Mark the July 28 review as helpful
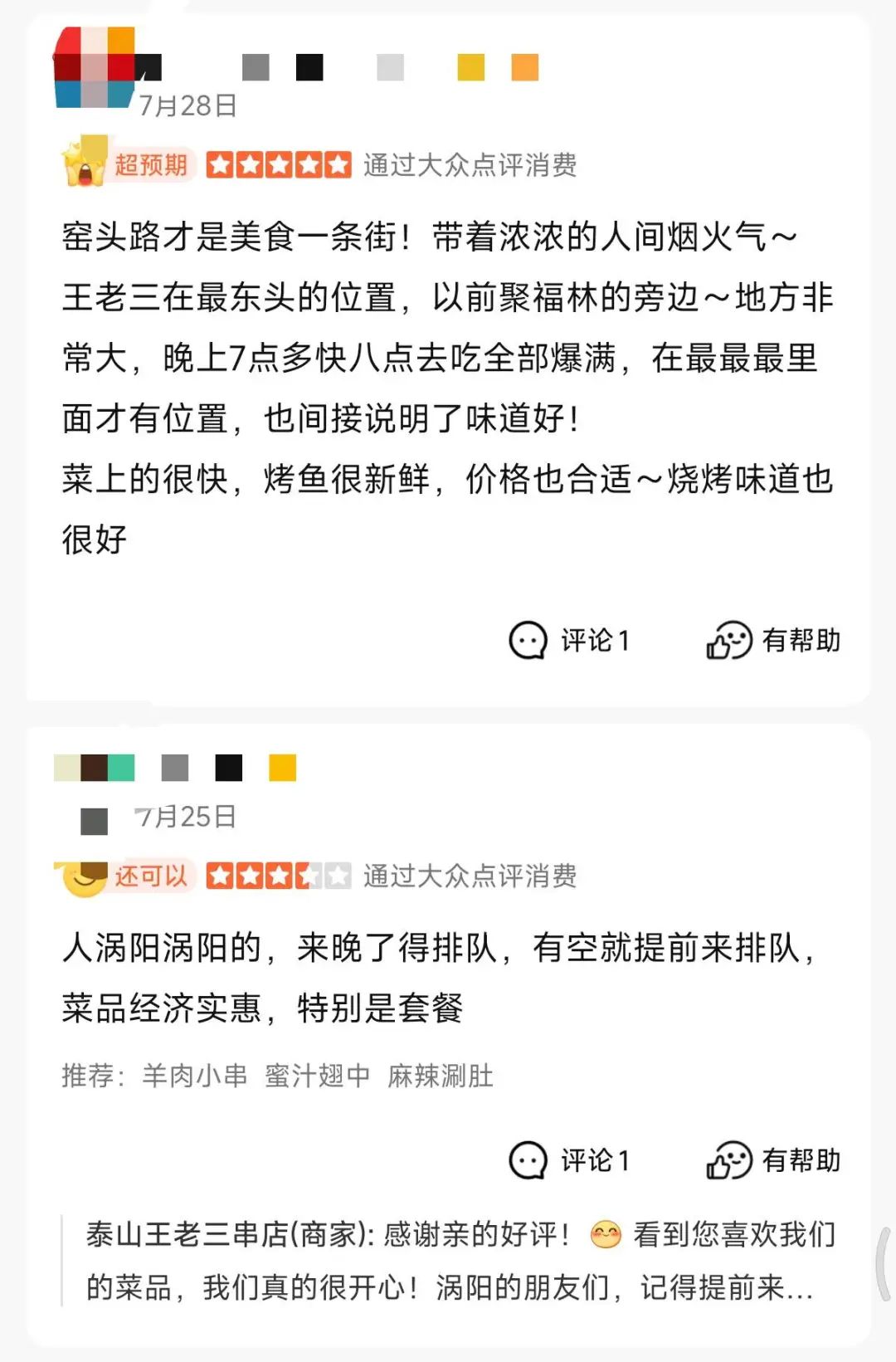This screenshot has height=1362, width=896. [772, 641]
